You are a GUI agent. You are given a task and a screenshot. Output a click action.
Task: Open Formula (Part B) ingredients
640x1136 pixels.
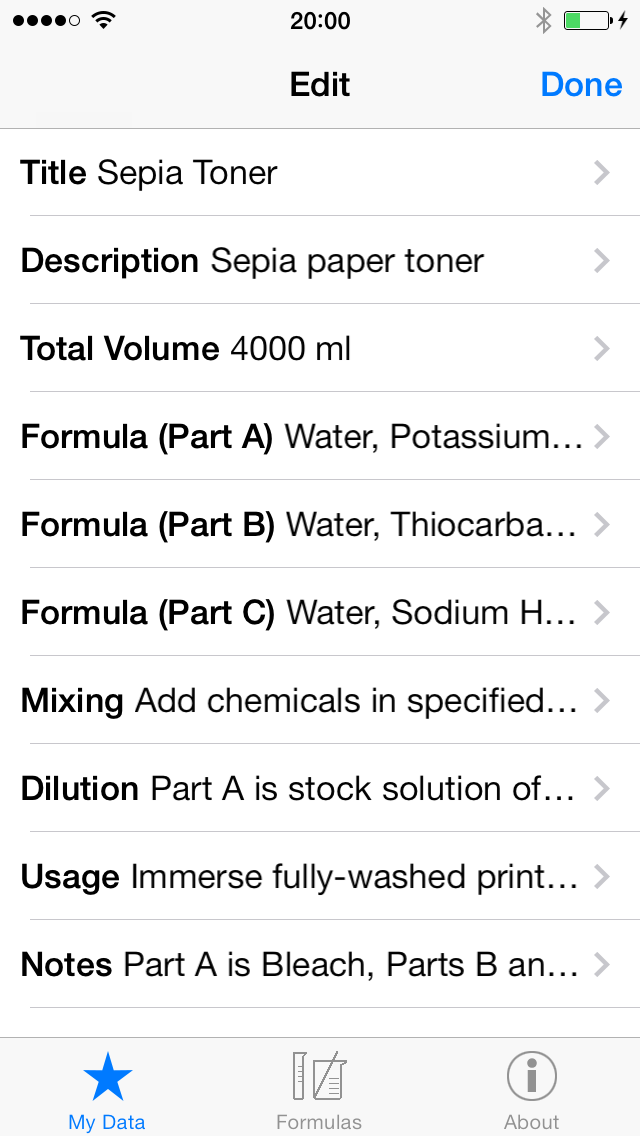pos(320,525)
